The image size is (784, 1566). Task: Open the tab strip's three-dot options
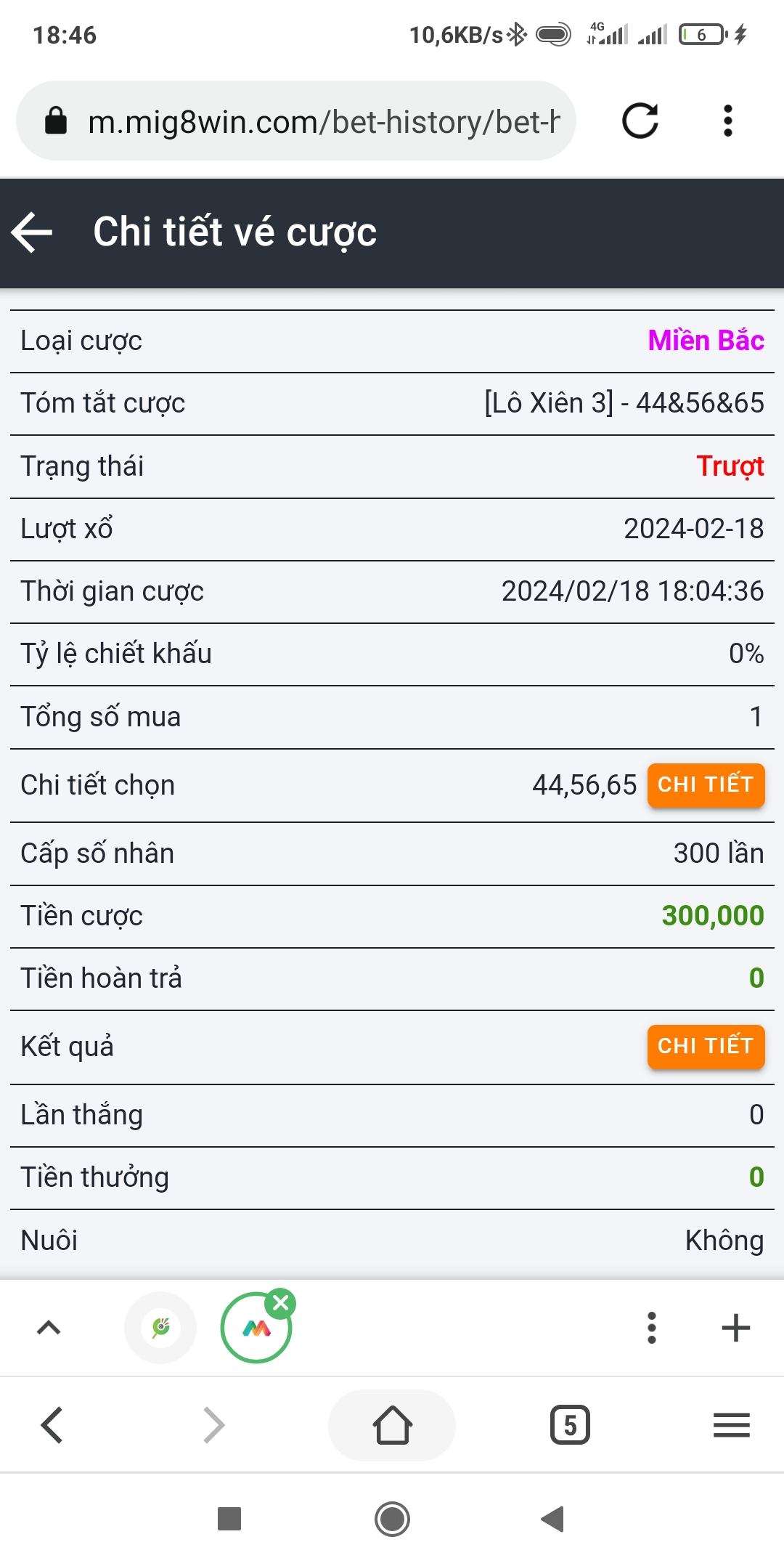pos(652,1328)
